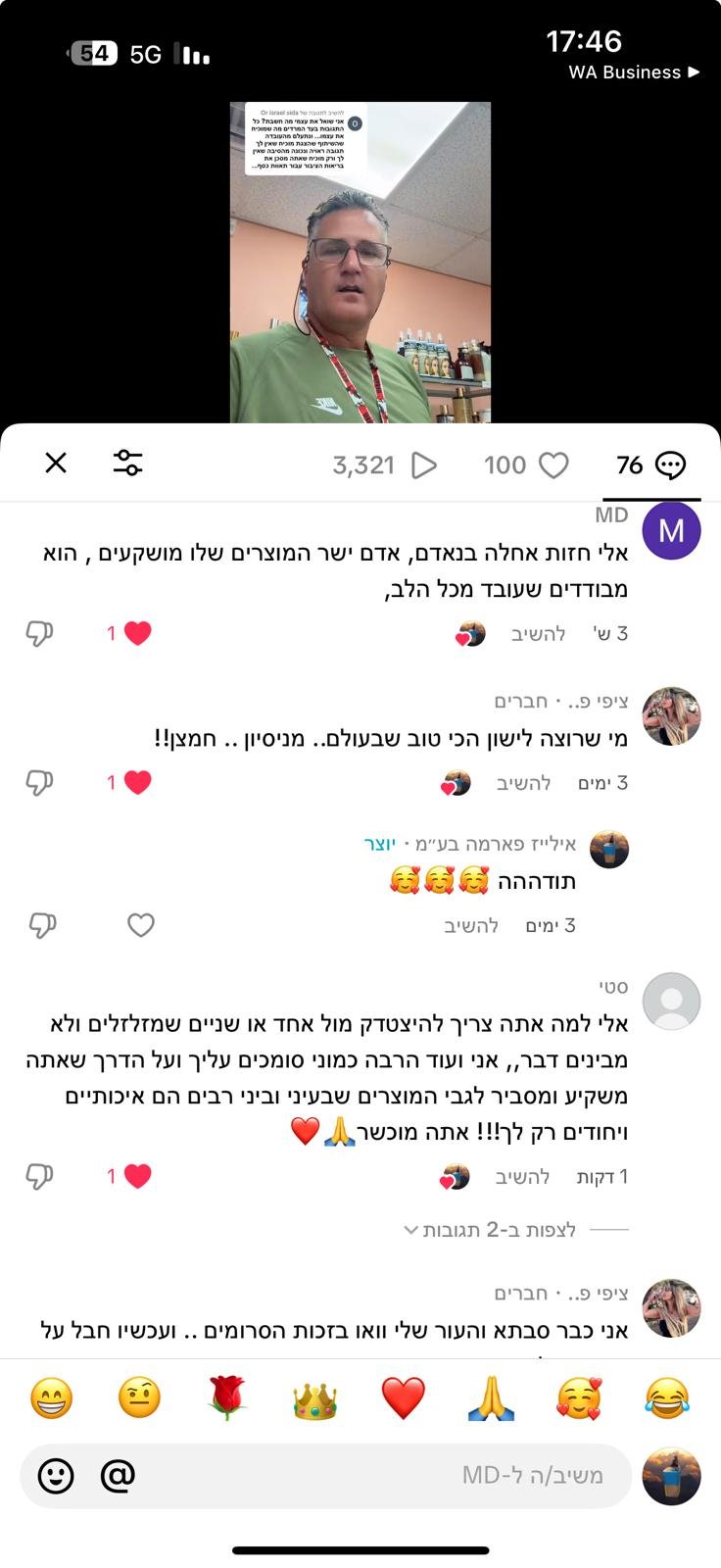Reply to MD's comment
This screenshot has width=721, height=1568.
[x=538, y=634]
